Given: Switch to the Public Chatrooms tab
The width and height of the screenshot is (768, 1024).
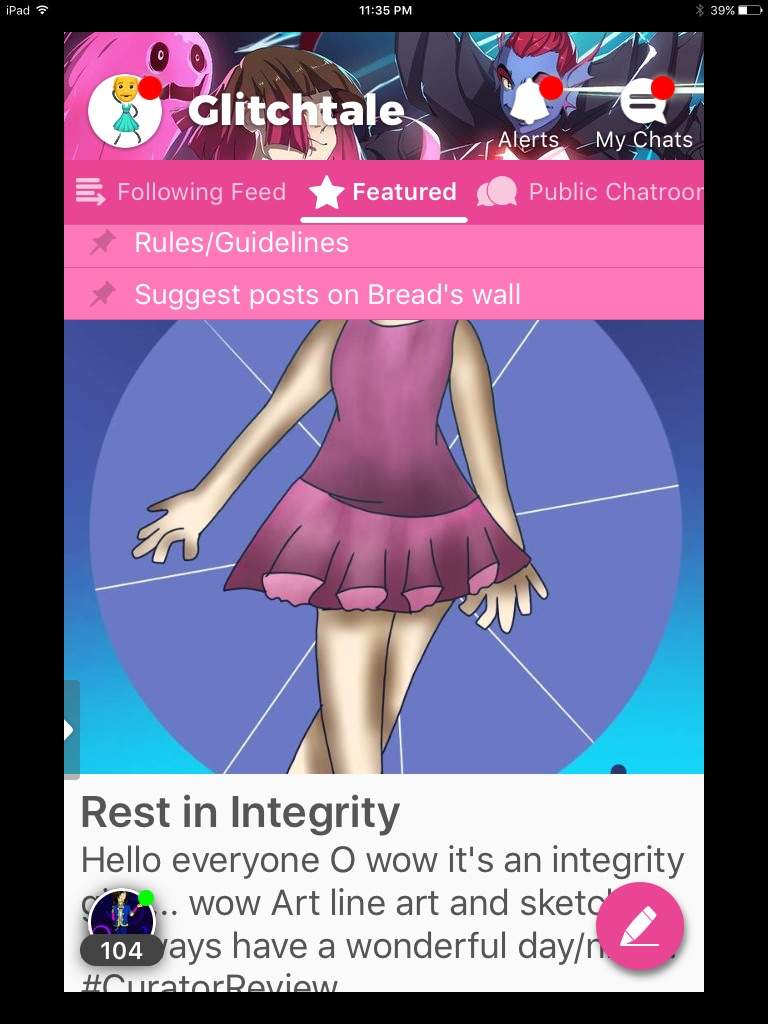Looking at the screenshot, I should coord(590,192).
